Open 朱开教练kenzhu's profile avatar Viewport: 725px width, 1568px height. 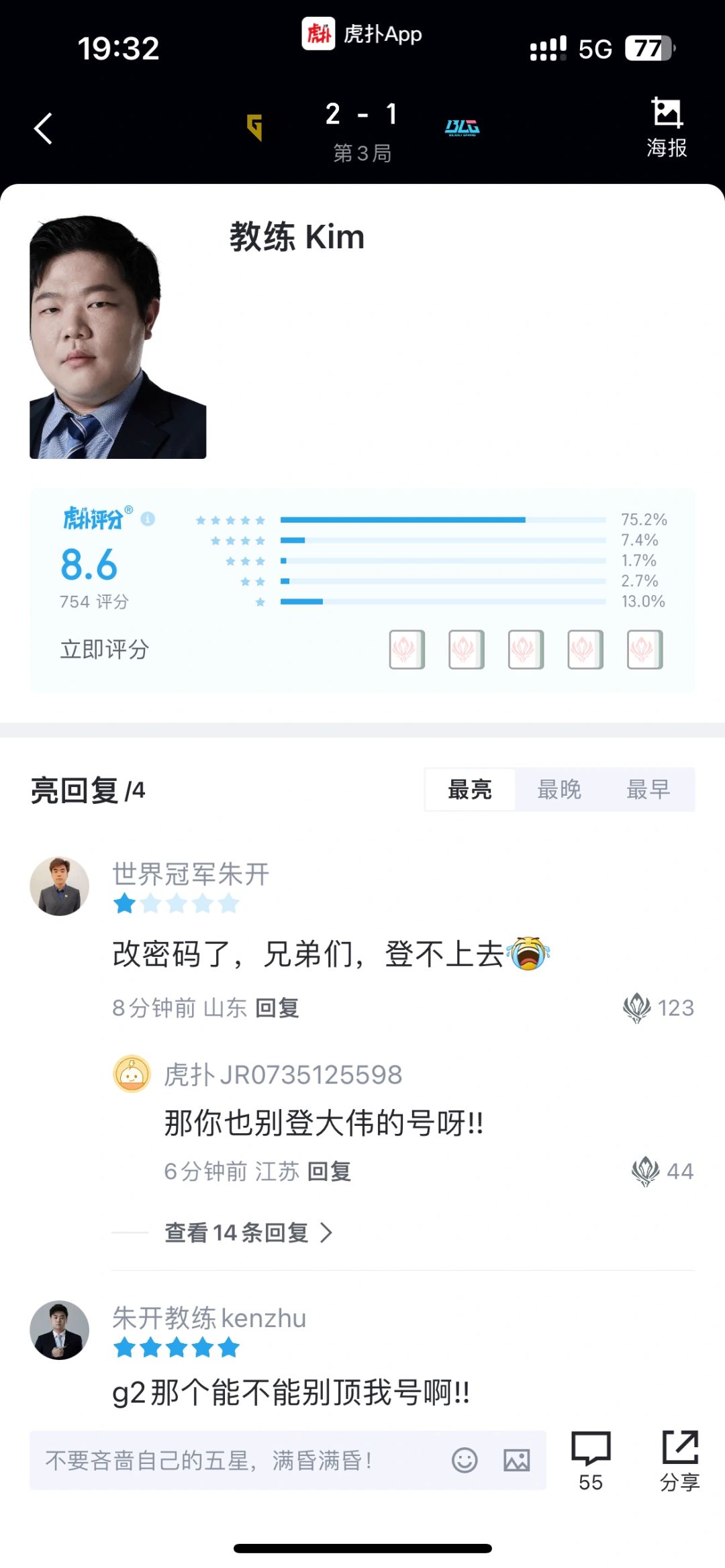point(60,1330)
